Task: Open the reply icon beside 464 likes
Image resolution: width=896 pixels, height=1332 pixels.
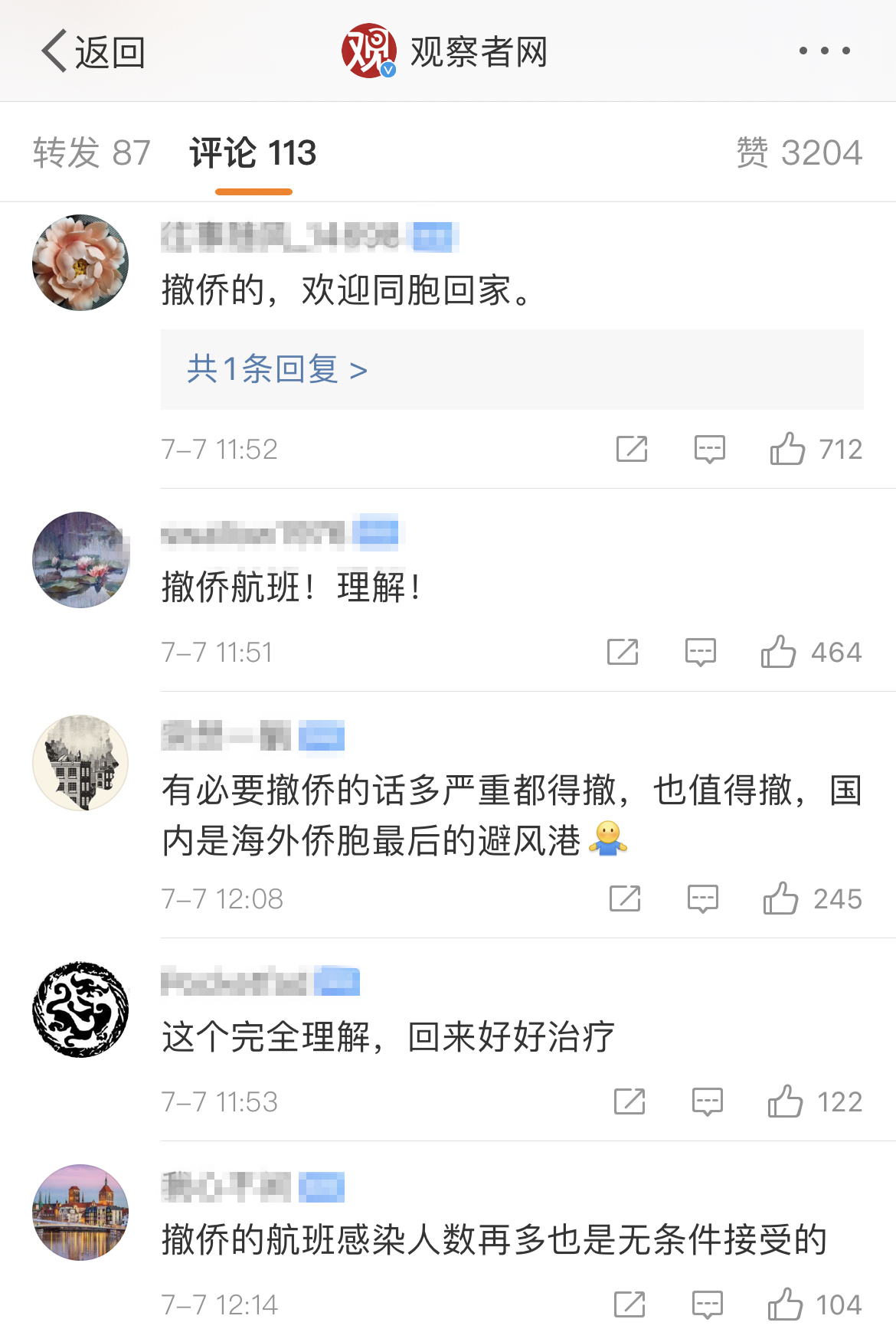Action: click(700, 653)
